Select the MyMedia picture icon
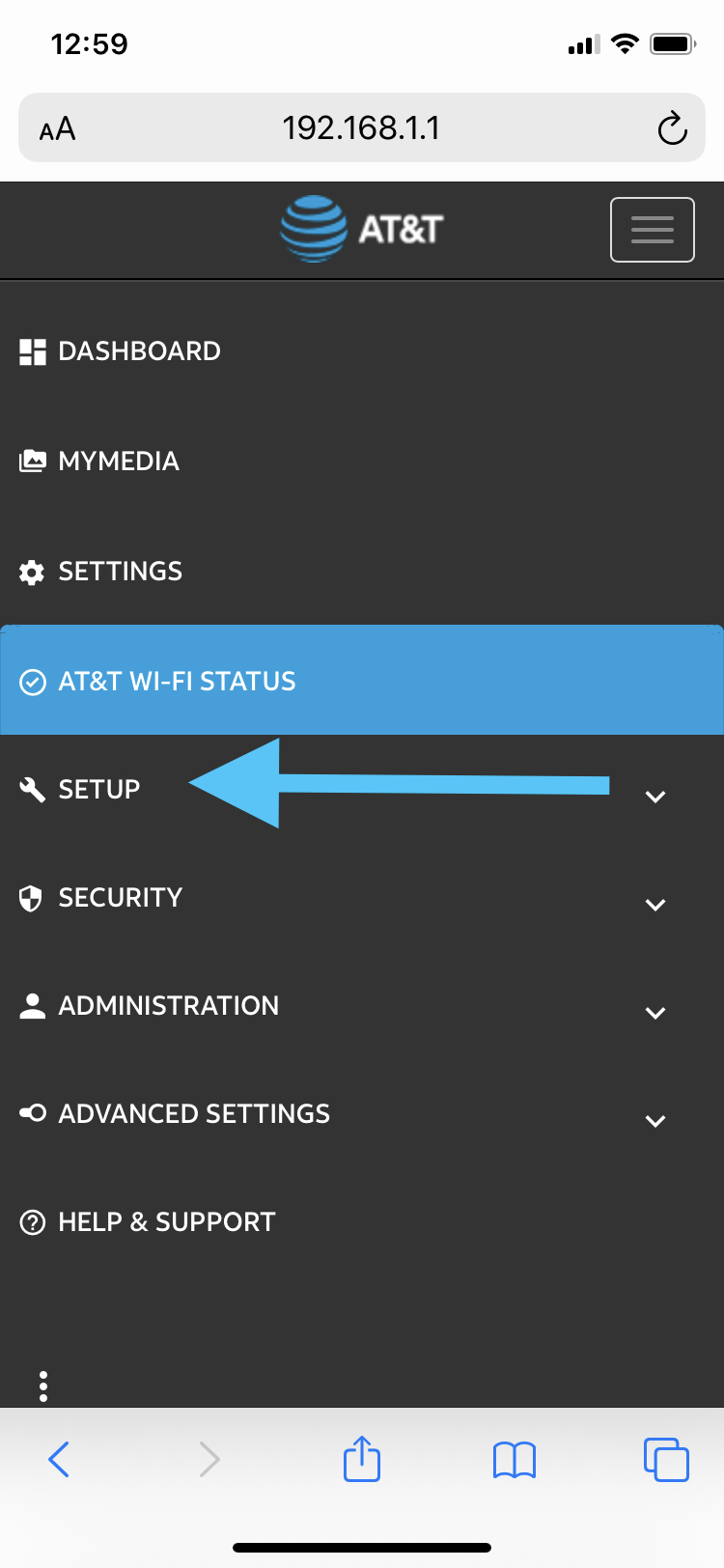 pos(32,461)
